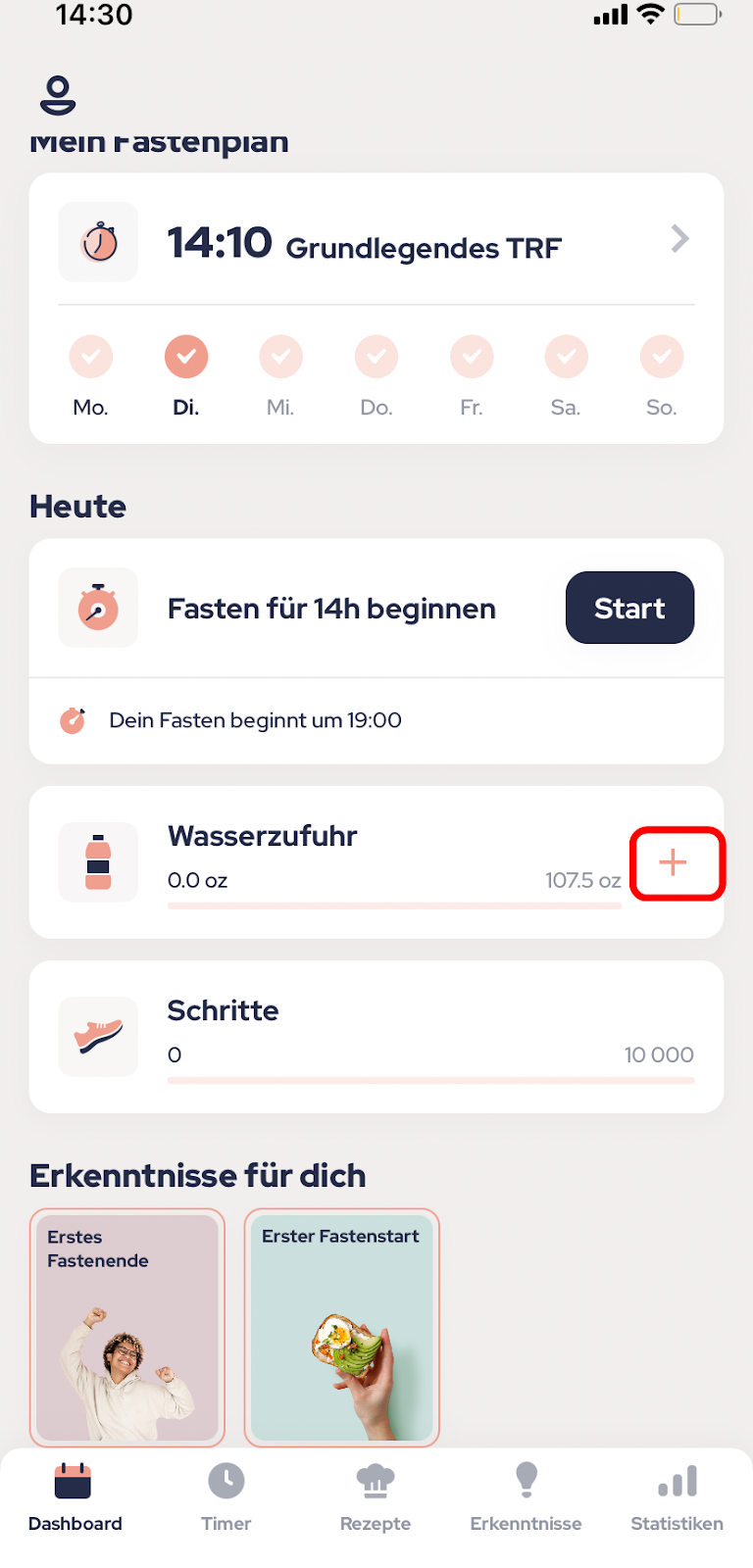Open the Erstes Fastenende insight
Screen dimensions: 753x1568
(x=127, y=1328)
